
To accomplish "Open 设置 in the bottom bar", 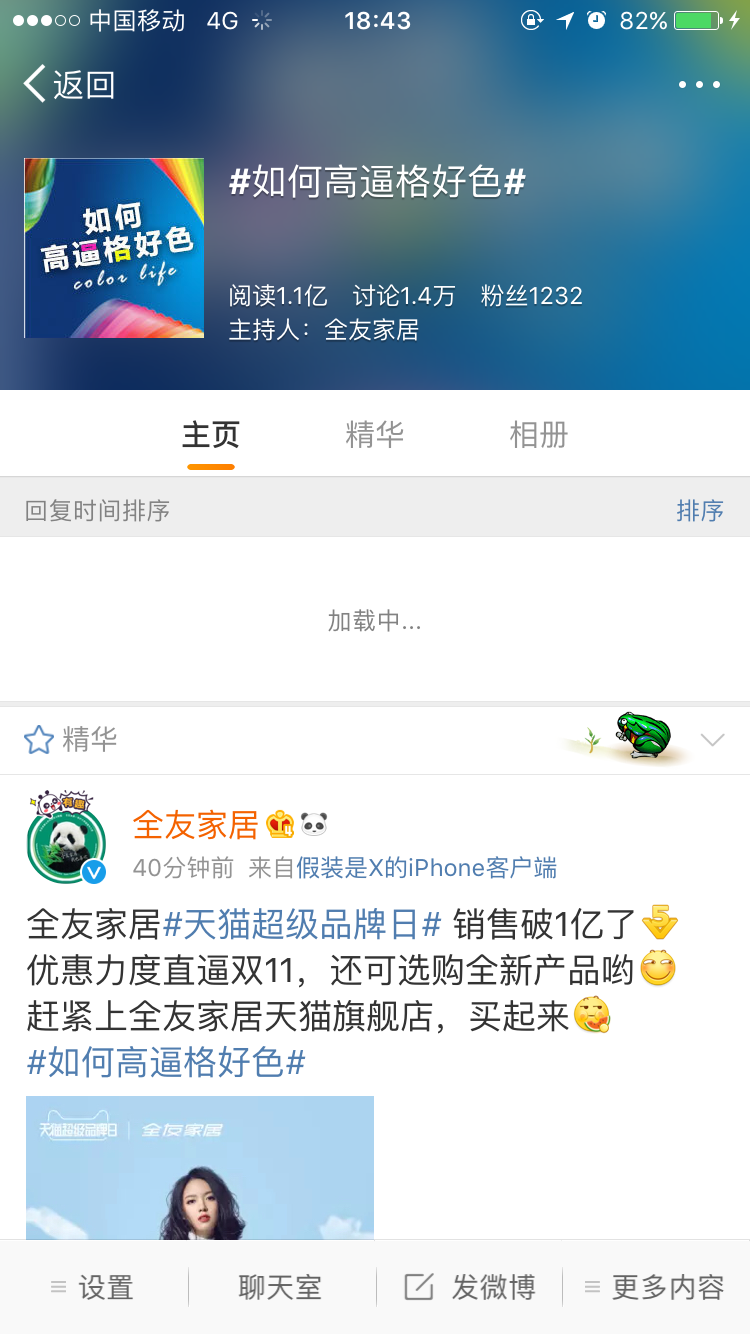I will click(93, 1288).
